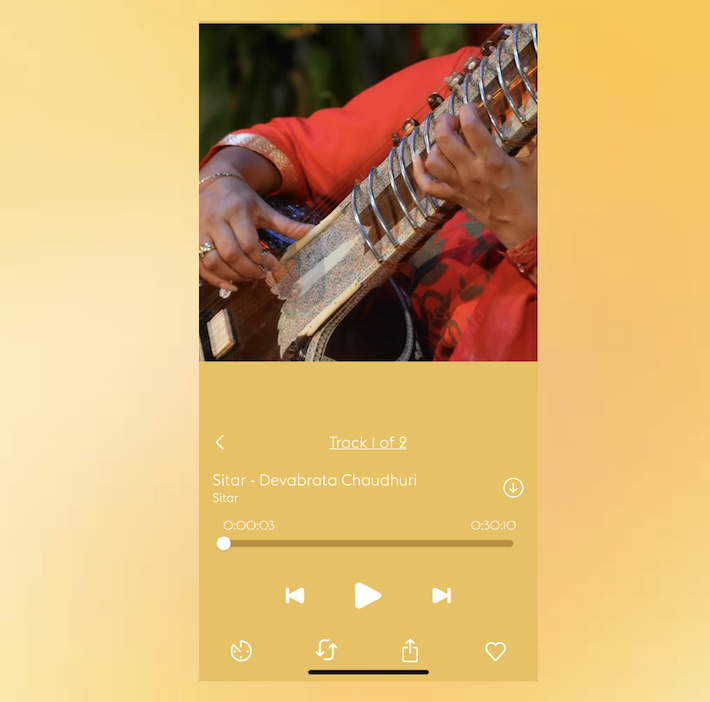
Task: Skip to the previous track
Action: point(295,595)
